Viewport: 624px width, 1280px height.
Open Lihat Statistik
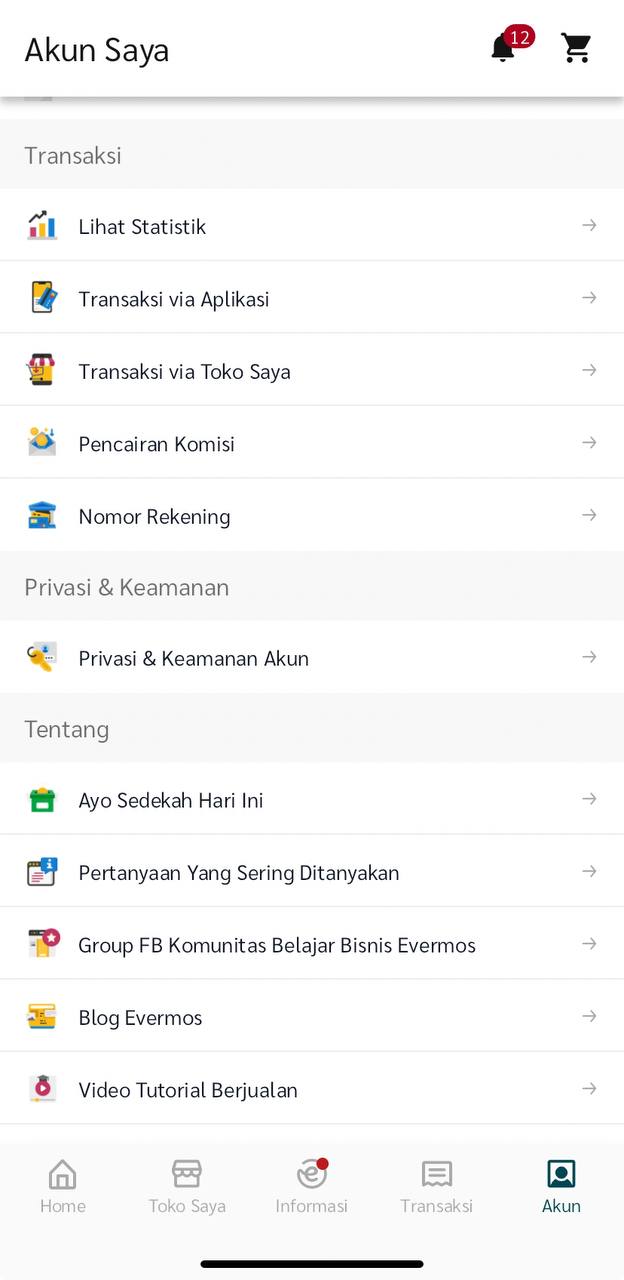click(311, 226)
